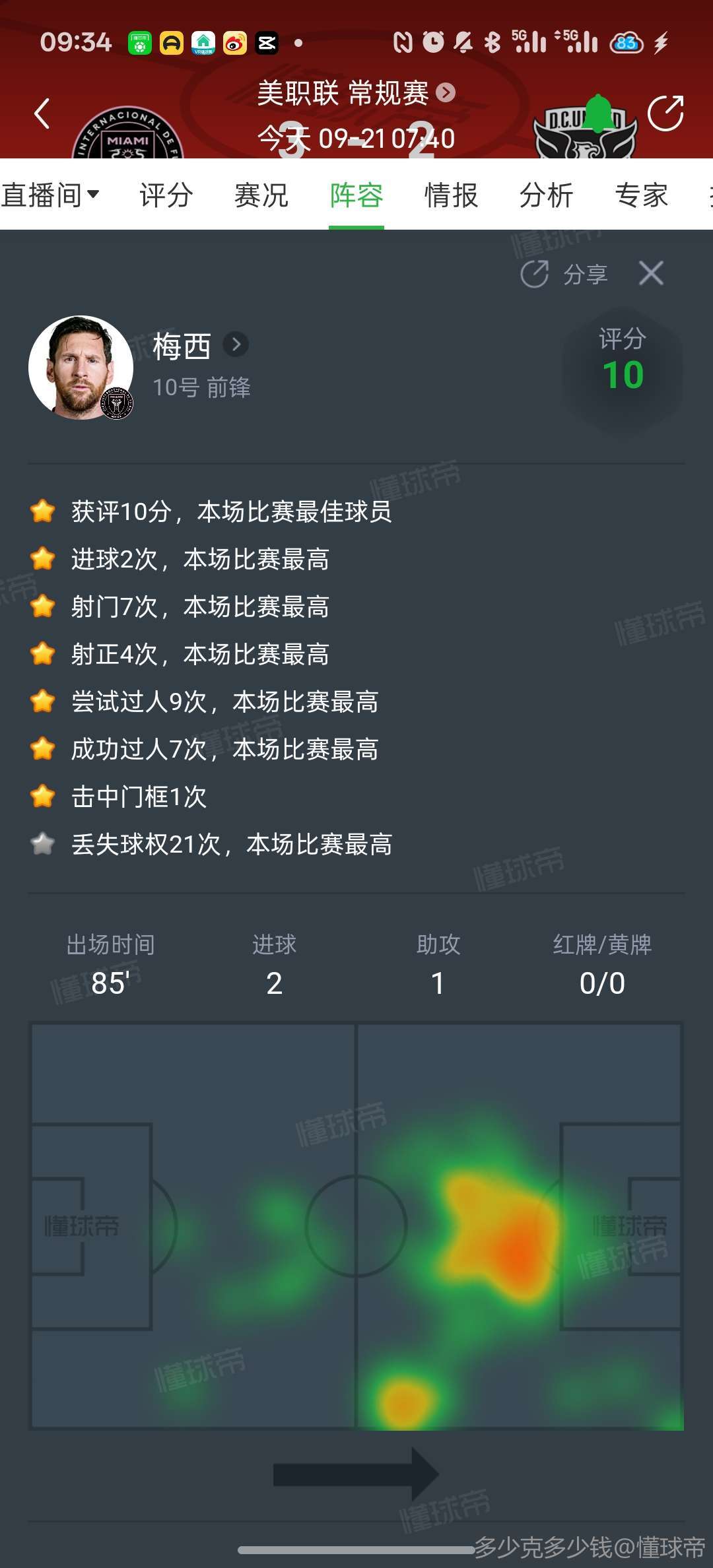
Task: Tap 梅西's avatar photo
Action: [x=81, y=368]
